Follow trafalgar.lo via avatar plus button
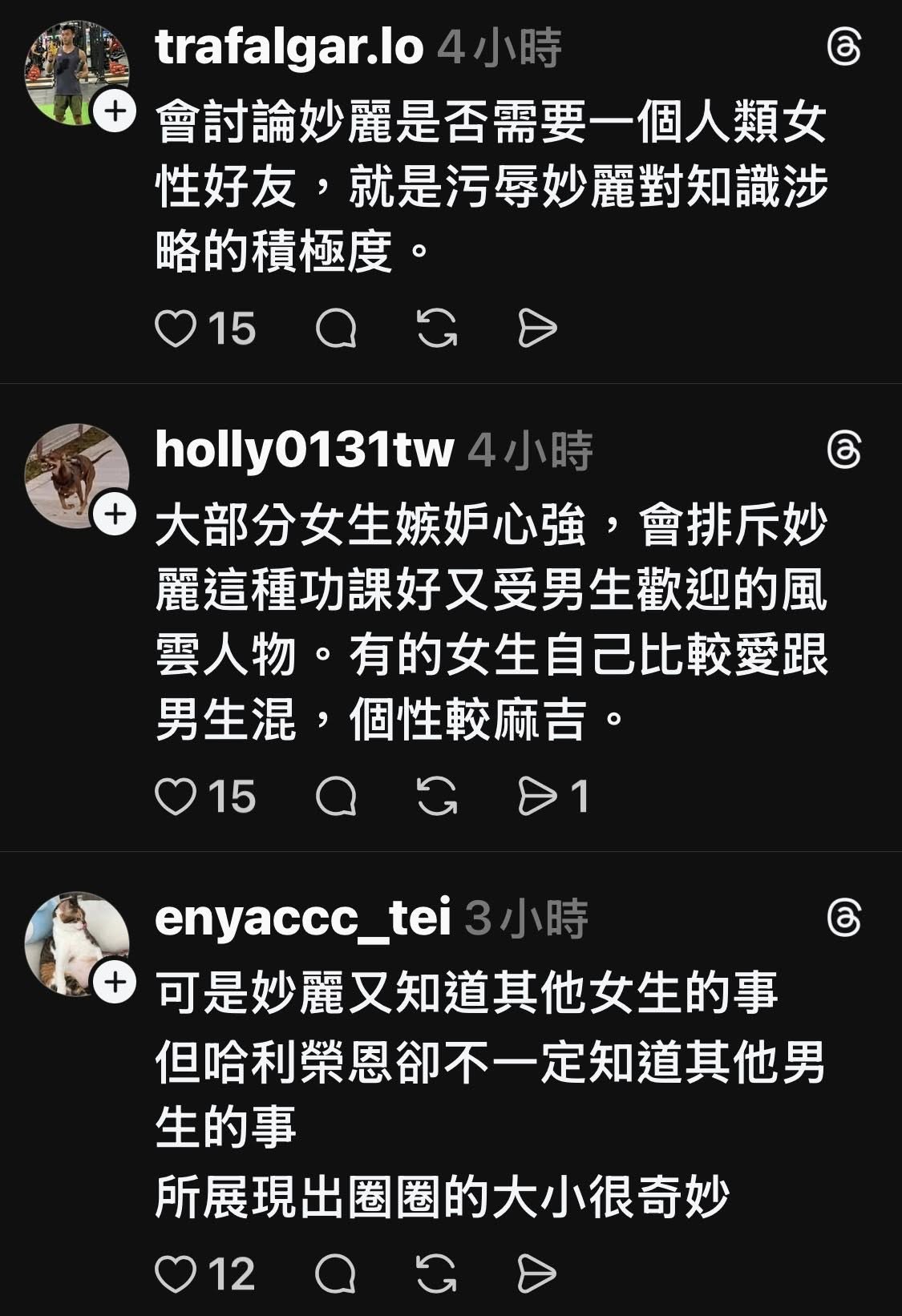Image resolution: width=902 pixels, height=1316 pixels. tap(115, 111)
